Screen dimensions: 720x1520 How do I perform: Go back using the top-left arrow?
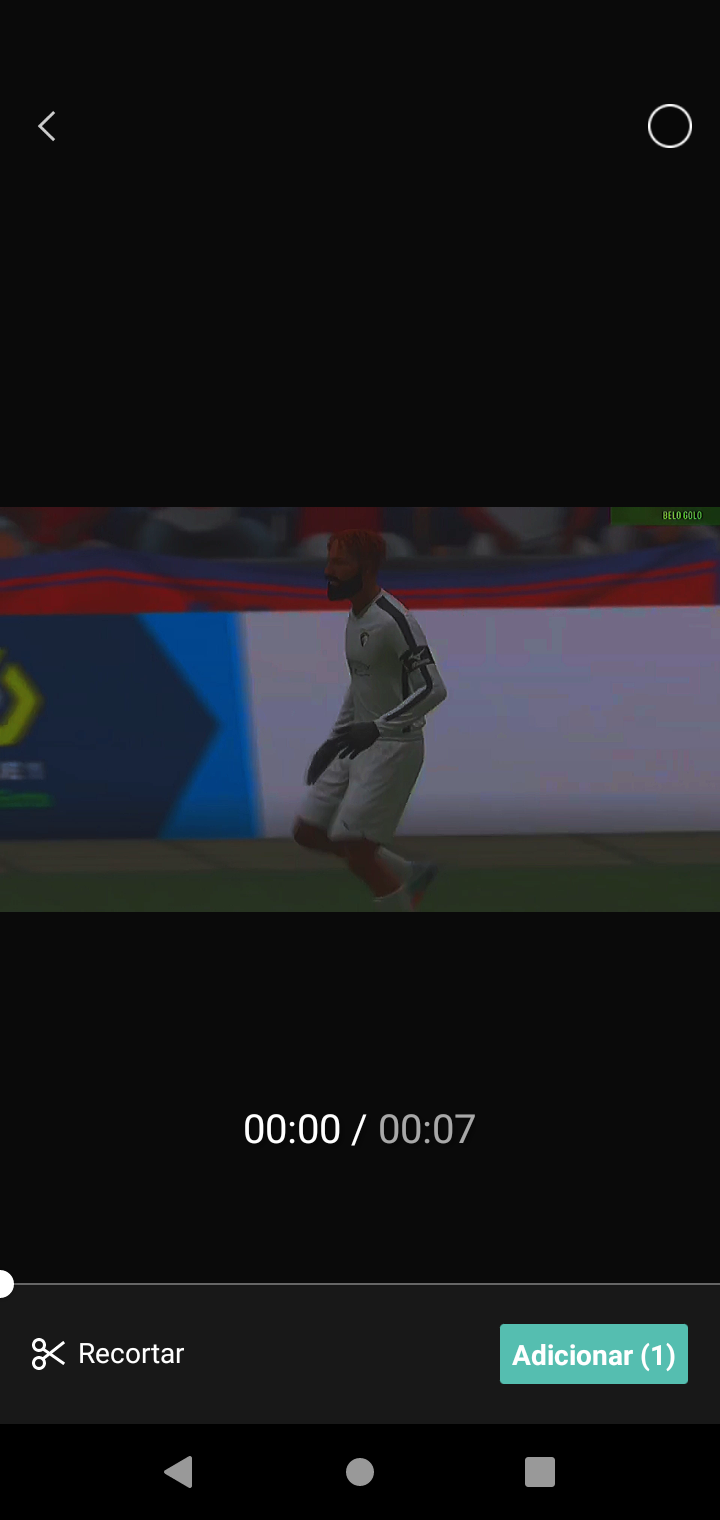click(46, 126)
